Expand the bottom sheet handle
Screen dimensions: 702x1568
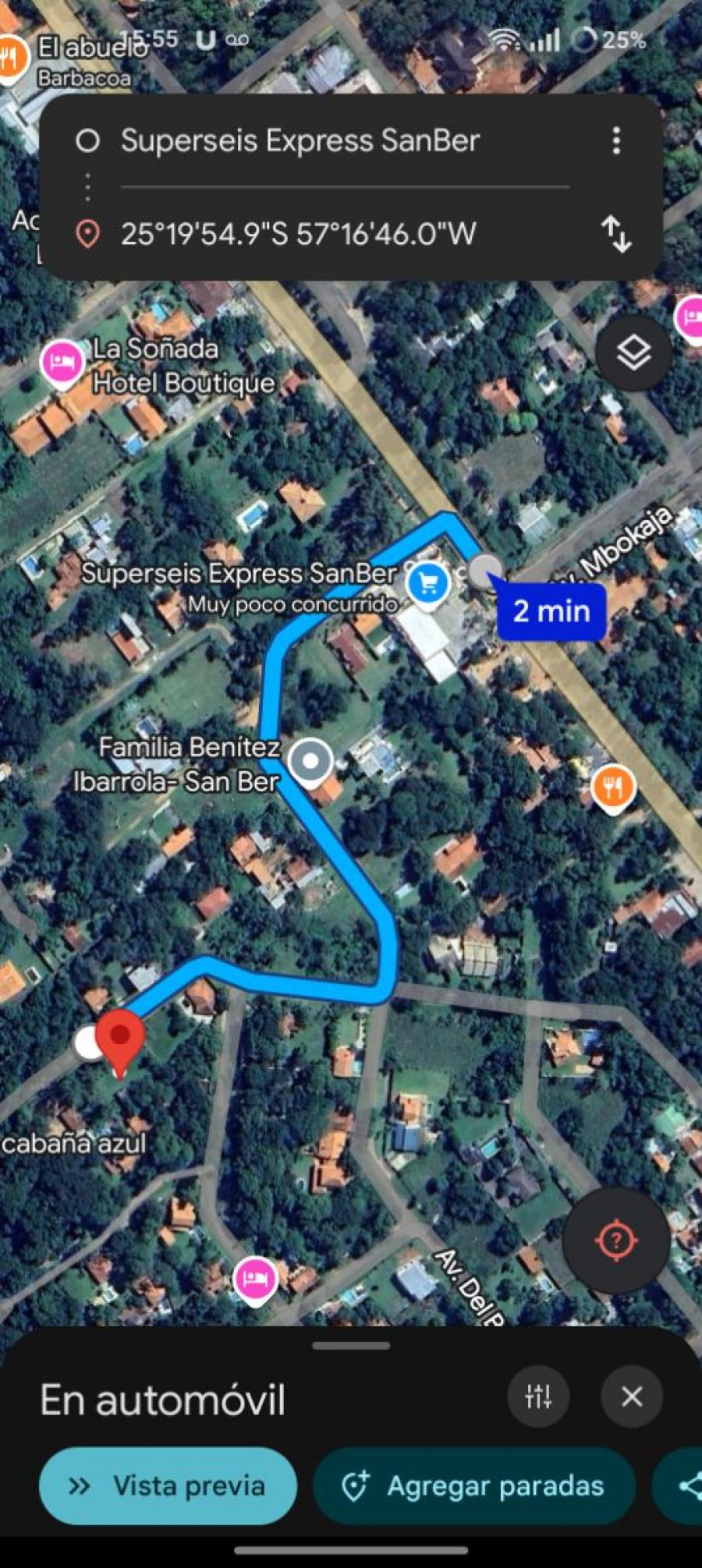351,1345
